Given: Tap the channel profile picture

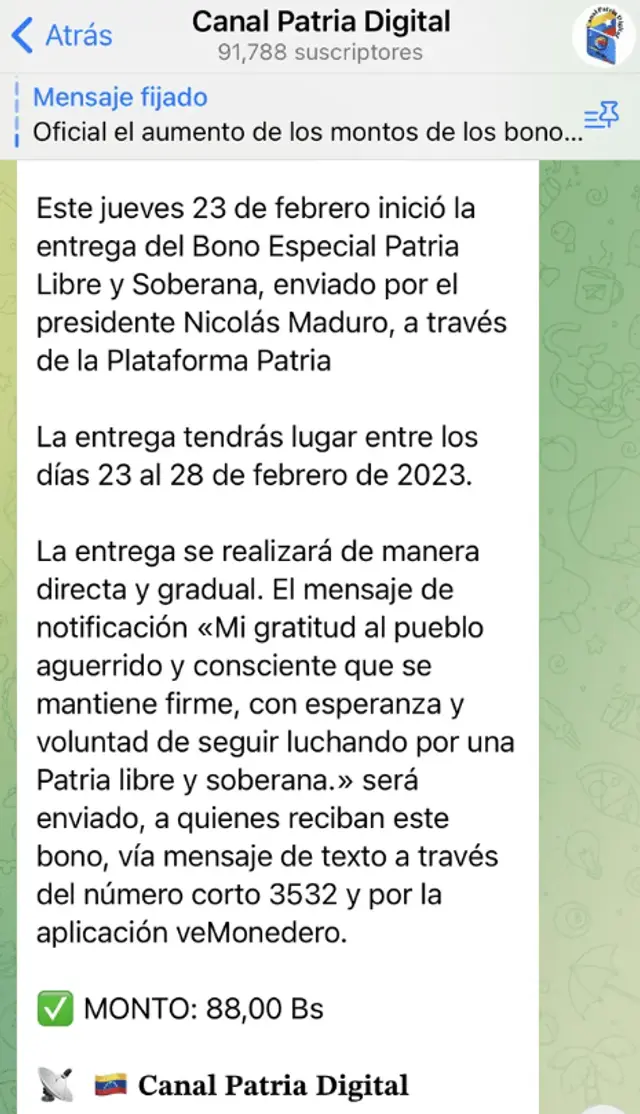Looking at the screenshot, I should 604,36.
